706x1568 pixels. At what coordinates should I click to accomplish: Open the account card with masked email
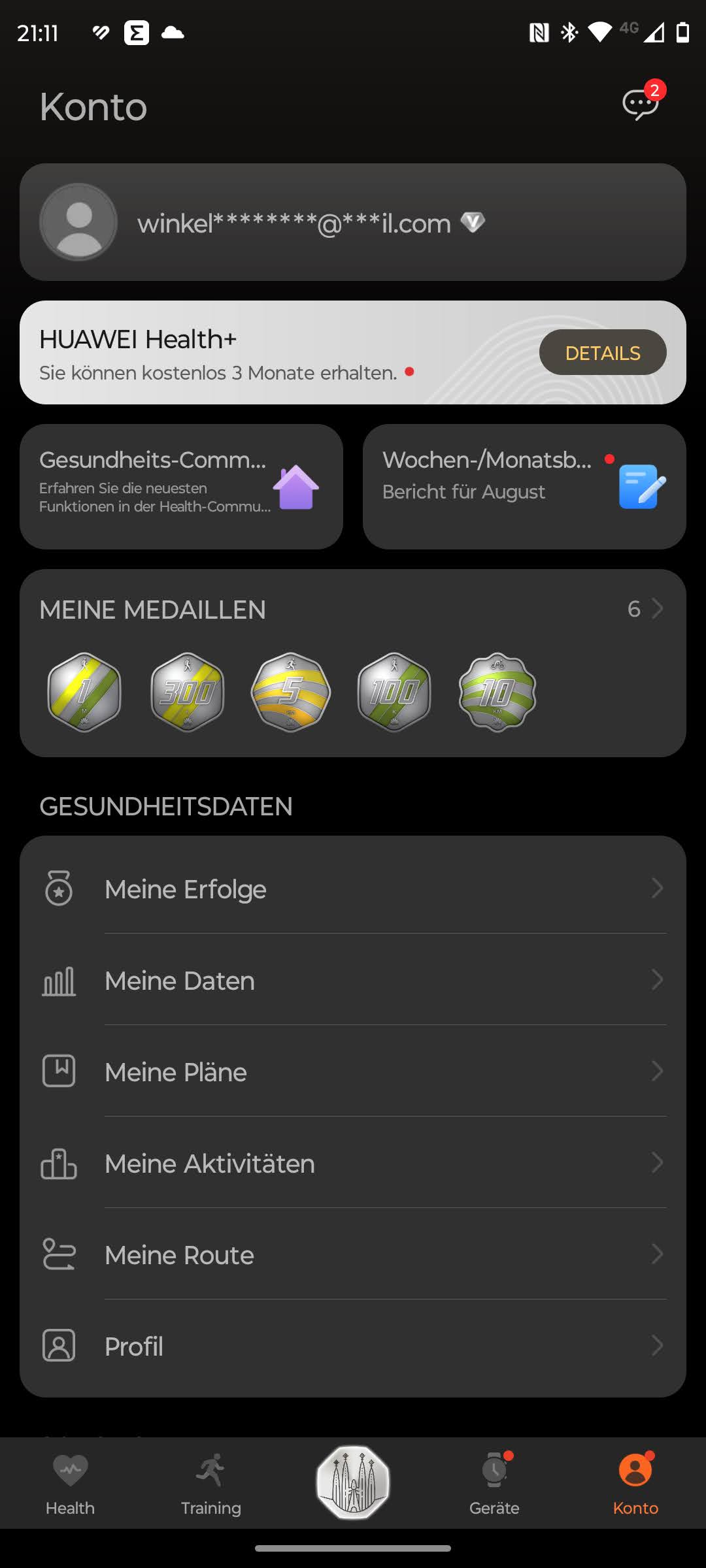pyautogui.click(x=353, y=223)
